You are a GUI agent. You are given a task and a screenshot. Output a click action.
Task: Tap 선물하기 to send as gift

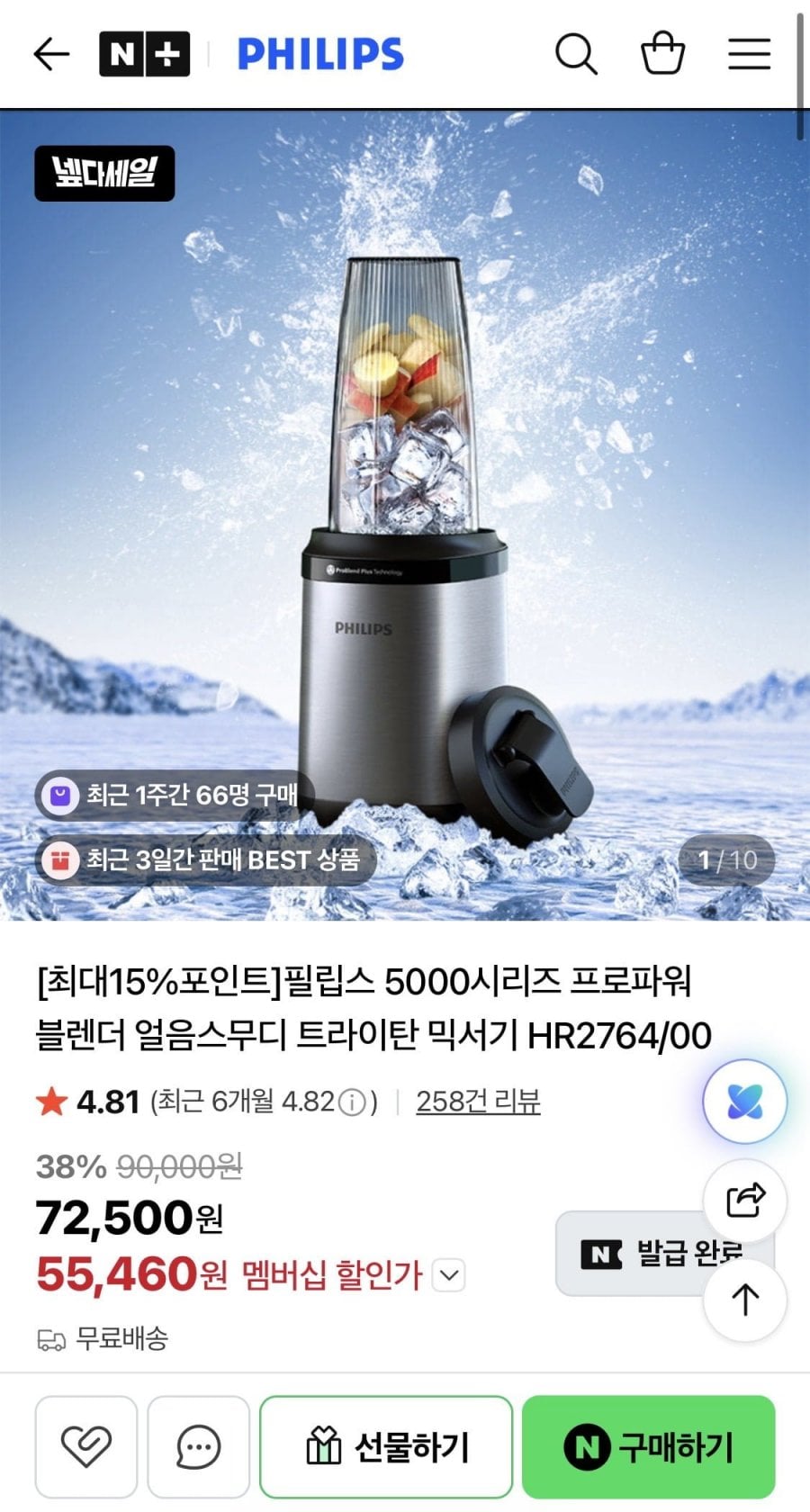coord(386,1447)
